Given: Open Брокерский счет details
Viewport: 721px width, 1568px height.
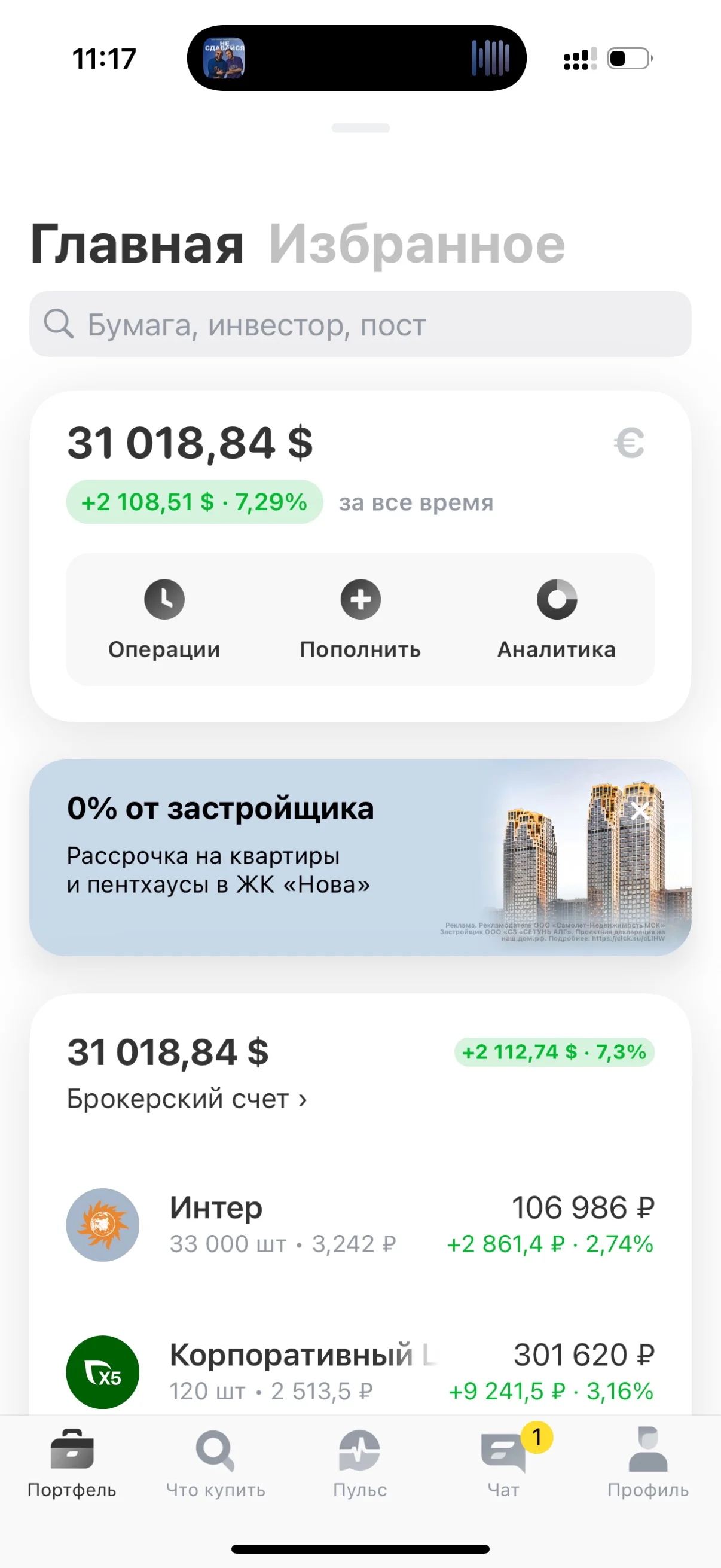Looking at the screenshot, I should 187,1099.
